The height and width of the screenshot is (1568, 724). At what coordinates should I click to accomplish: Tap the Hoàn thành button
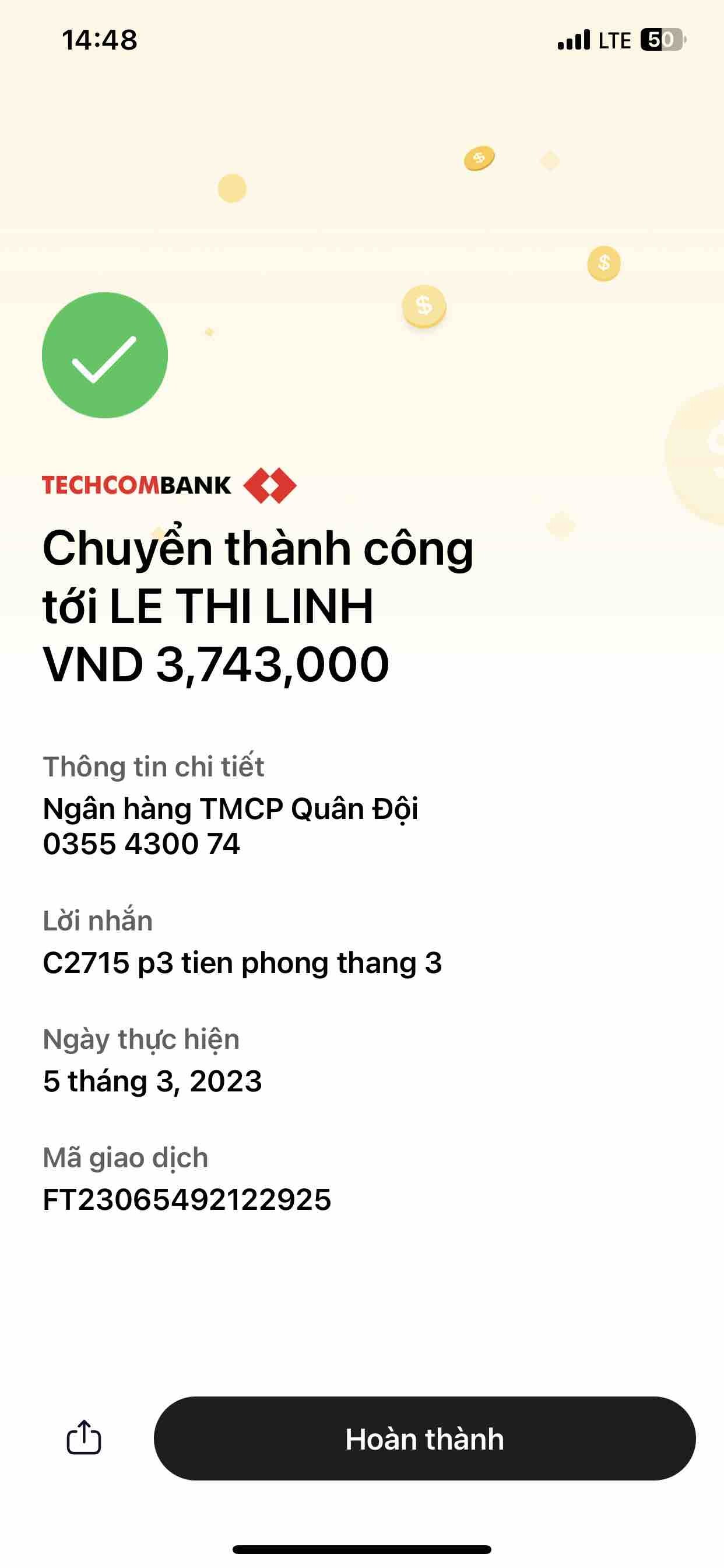(424, 1439)
